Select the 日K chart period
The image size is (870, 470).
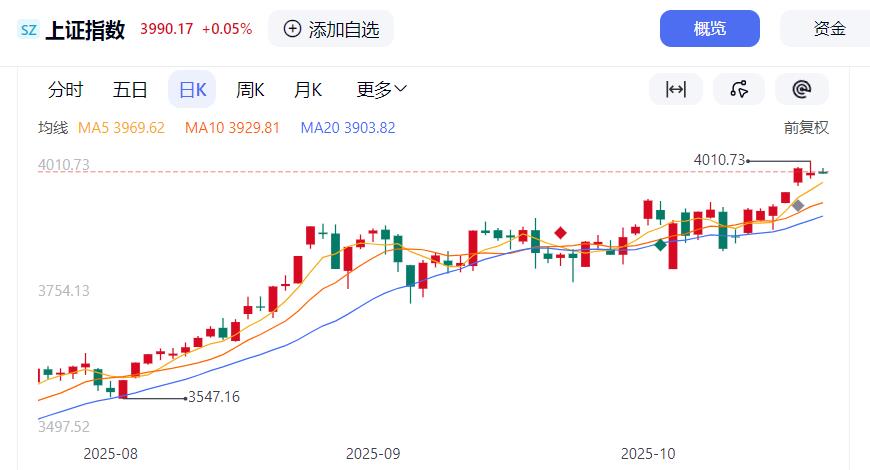(x=192, y=90)
